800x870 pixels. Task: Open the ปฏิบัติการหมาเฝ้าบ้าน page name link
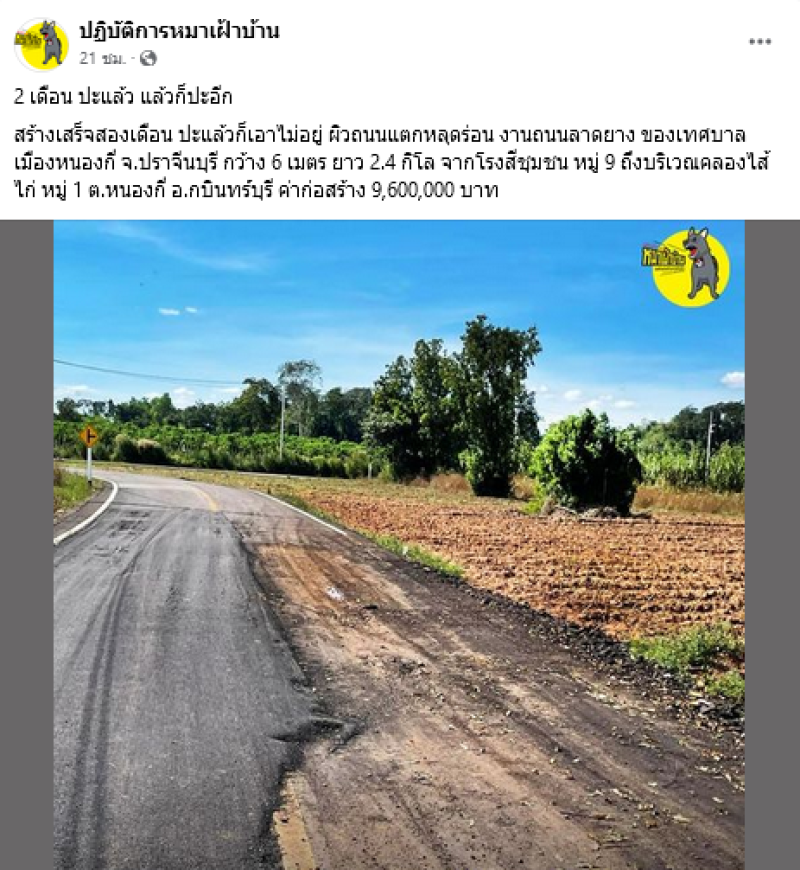[x=179, y=31]
